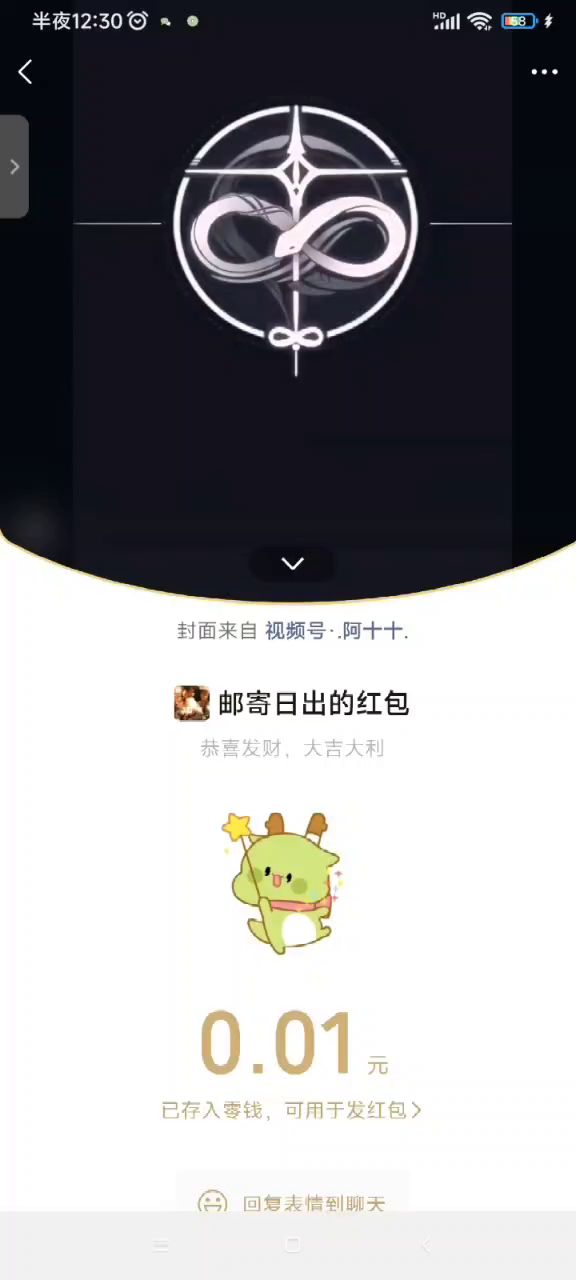Collapse the red packet cover with the chevron
576x1280 pixels.
click(x=292, y=564)
